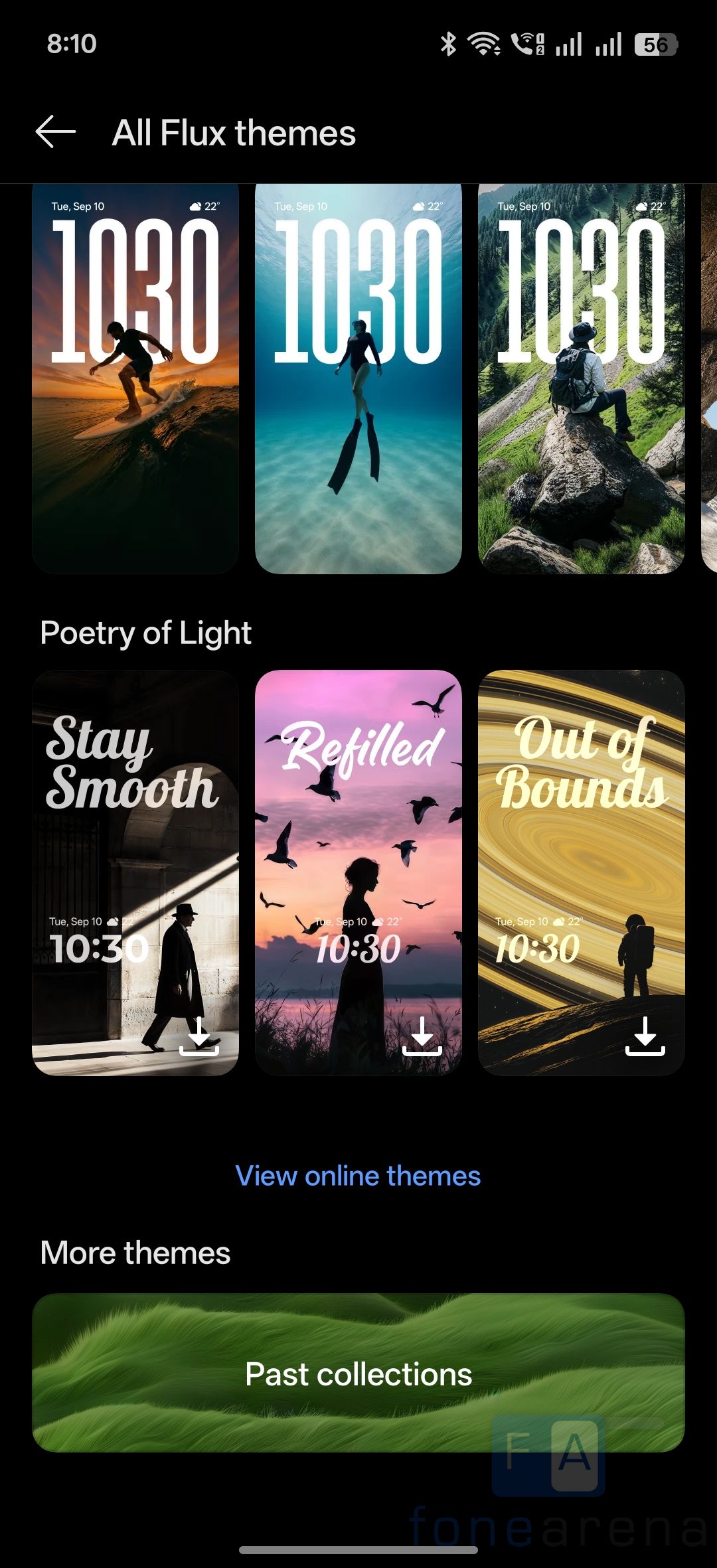Choose the hiker on rock theme

coord(582,378)
